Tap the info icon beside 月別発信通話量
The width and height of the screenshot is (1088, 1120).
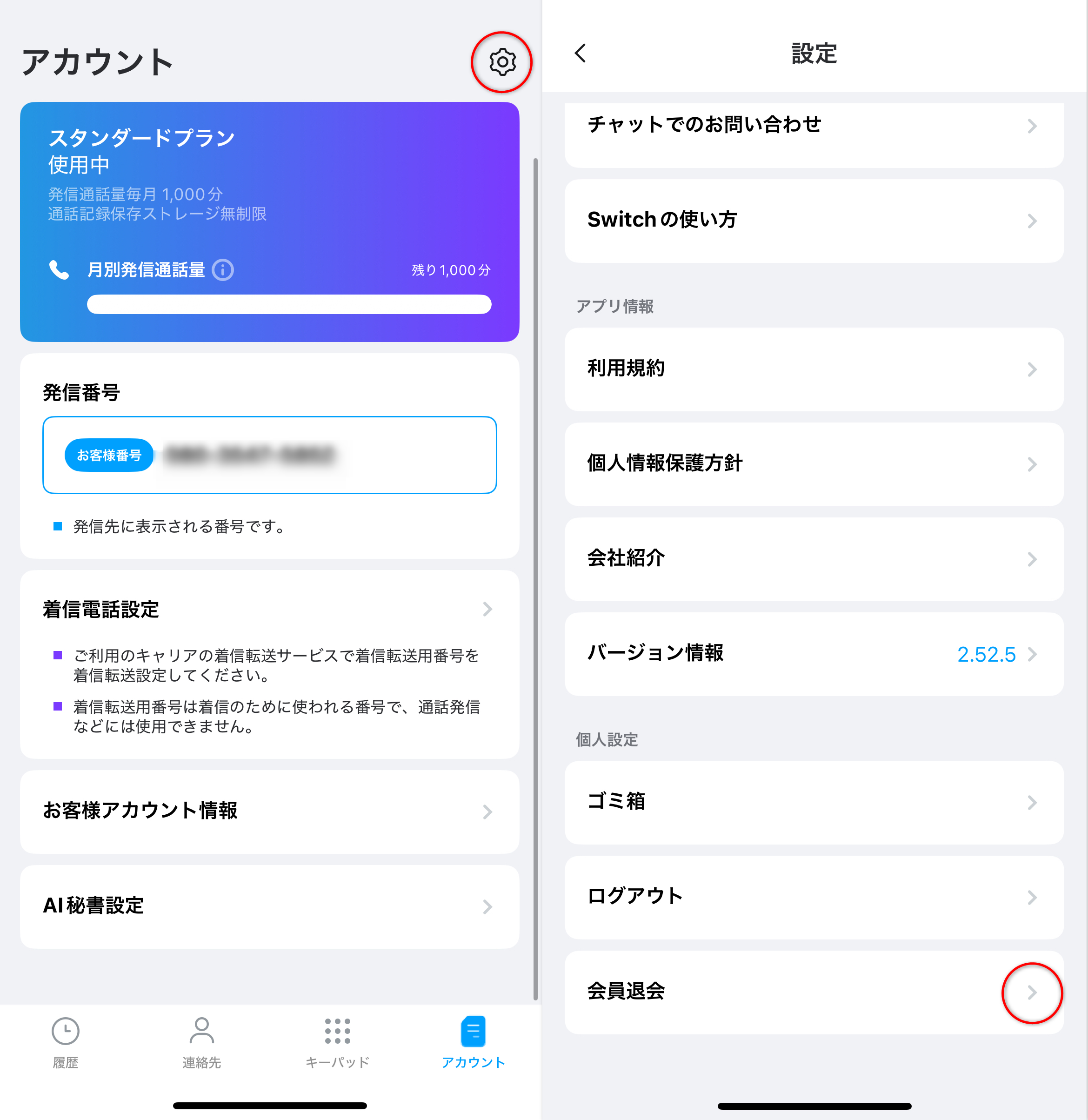pos(223,271)
